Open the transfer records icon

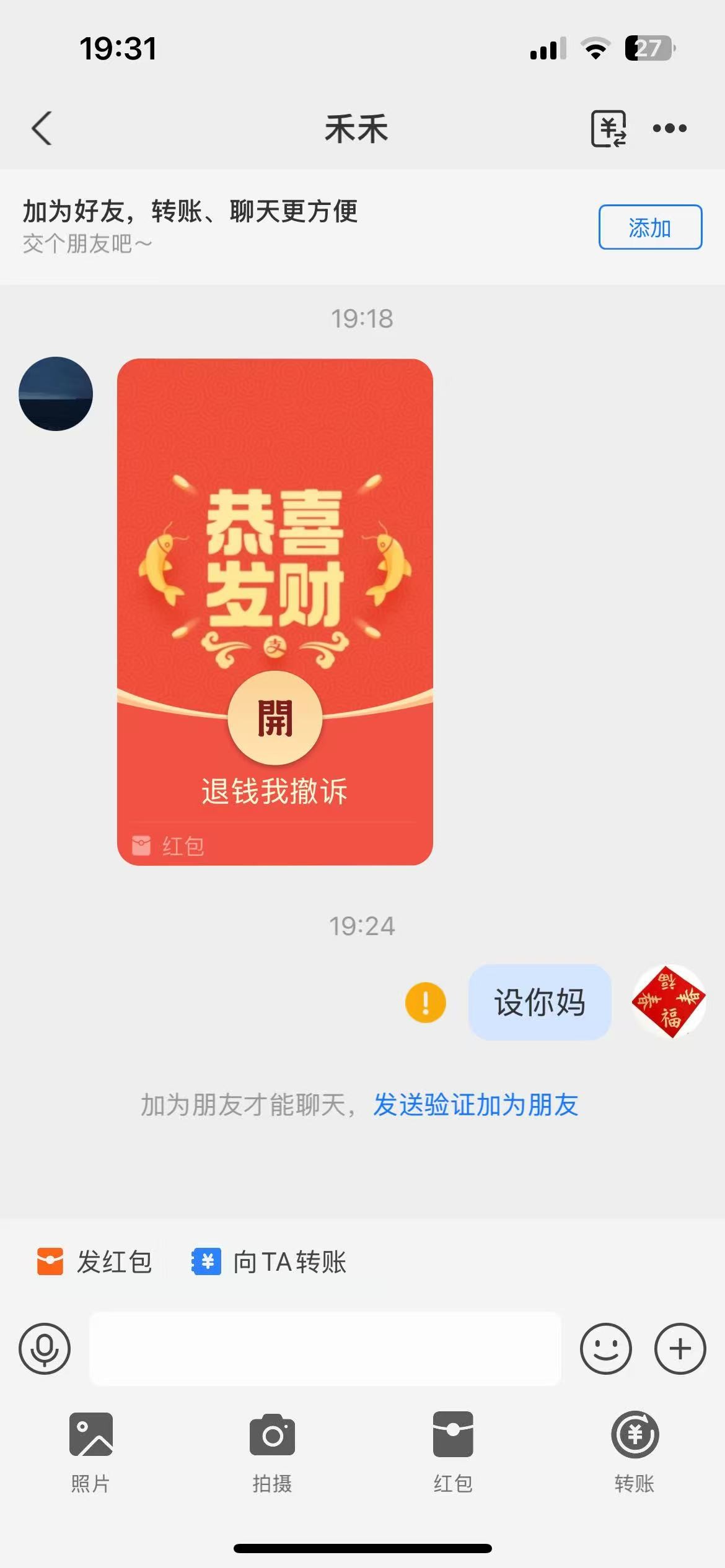608,129
